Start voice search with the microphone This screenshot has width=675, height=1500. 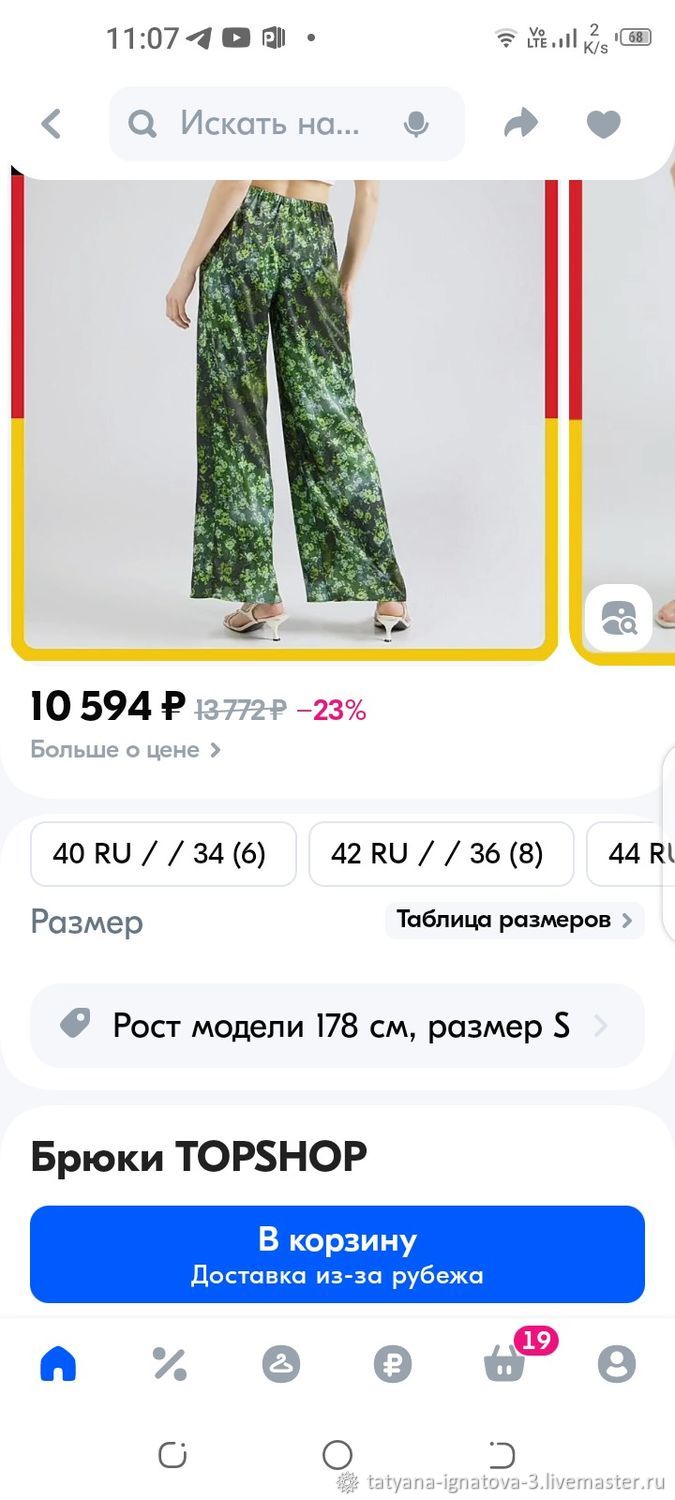pyautogui.click(x=416, y=124)
